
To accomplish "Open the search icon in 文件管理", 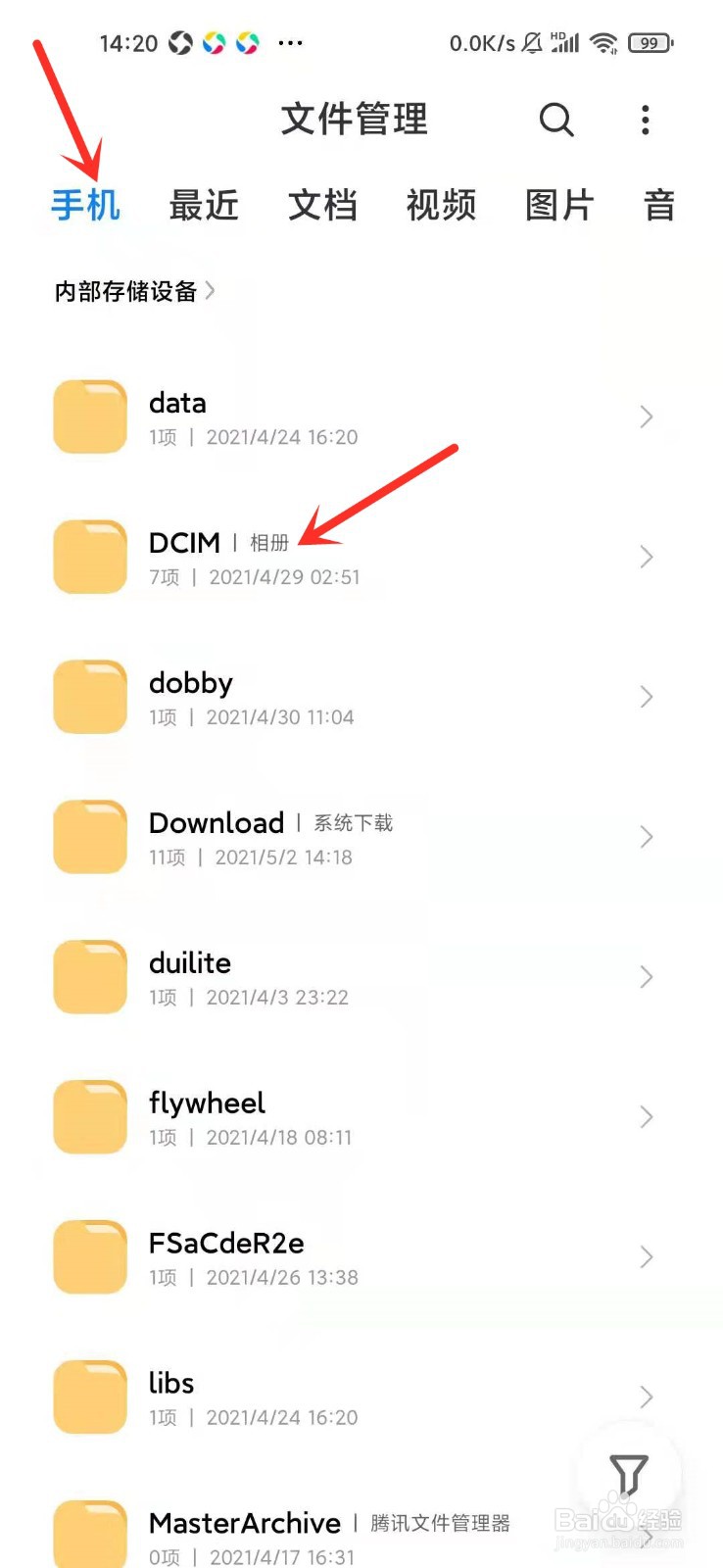I will 556,120.
